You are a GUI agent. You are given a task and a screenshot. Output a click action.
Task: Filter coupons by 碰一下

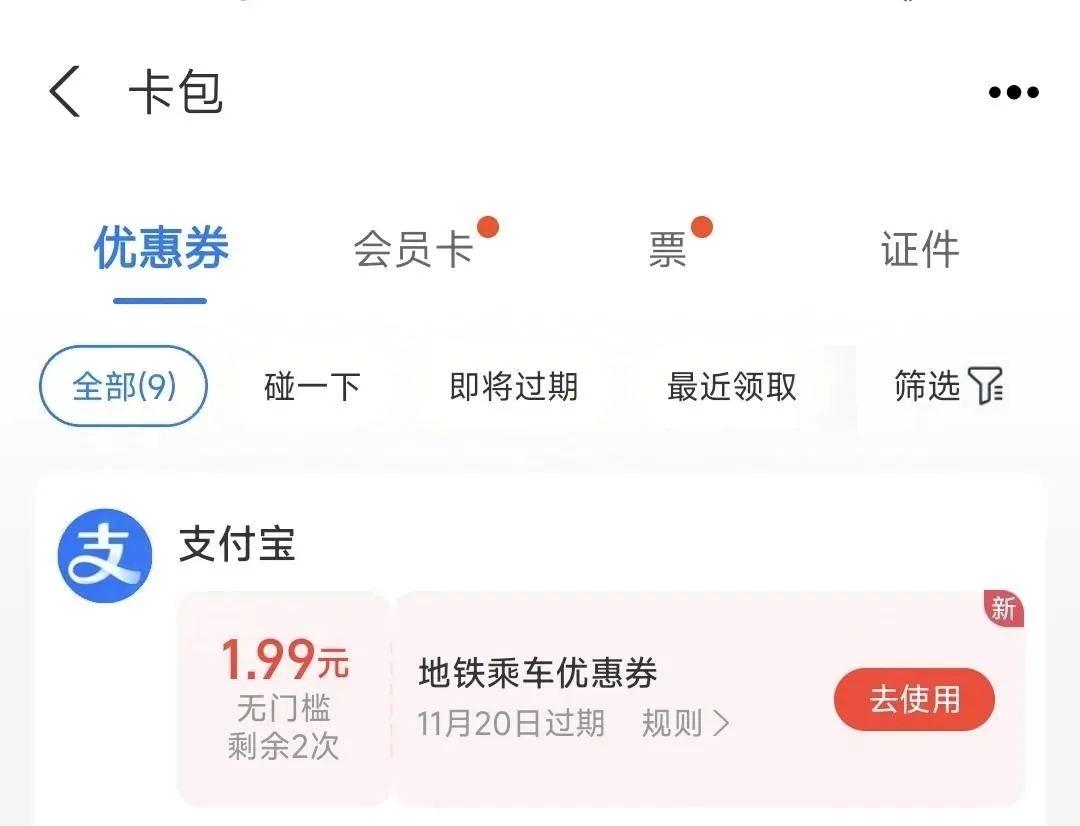click(312, 386)
